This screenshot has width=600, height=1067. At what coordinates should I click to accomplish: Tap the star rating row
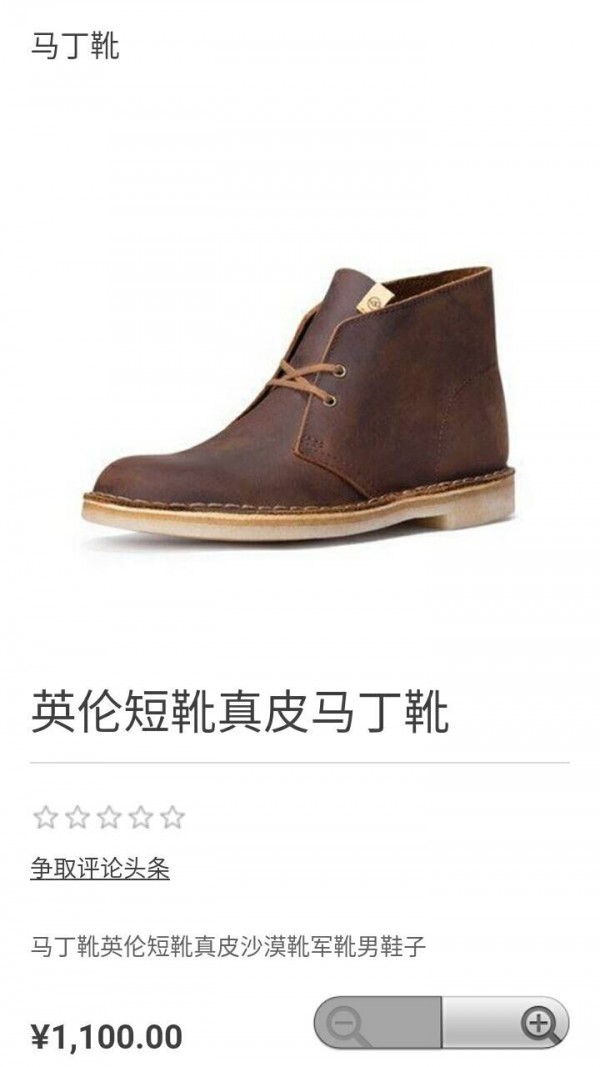click(109, 817)
